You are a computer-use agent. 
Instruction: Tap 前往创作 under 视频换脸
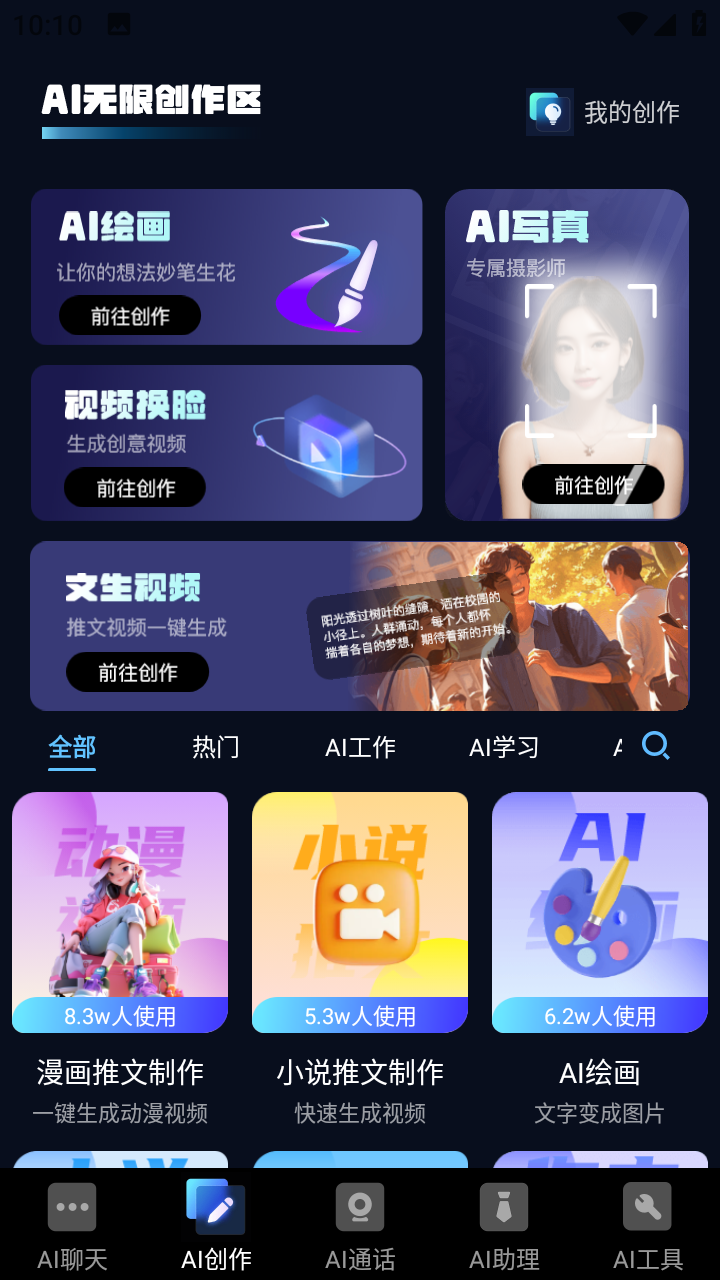point(135,488)
